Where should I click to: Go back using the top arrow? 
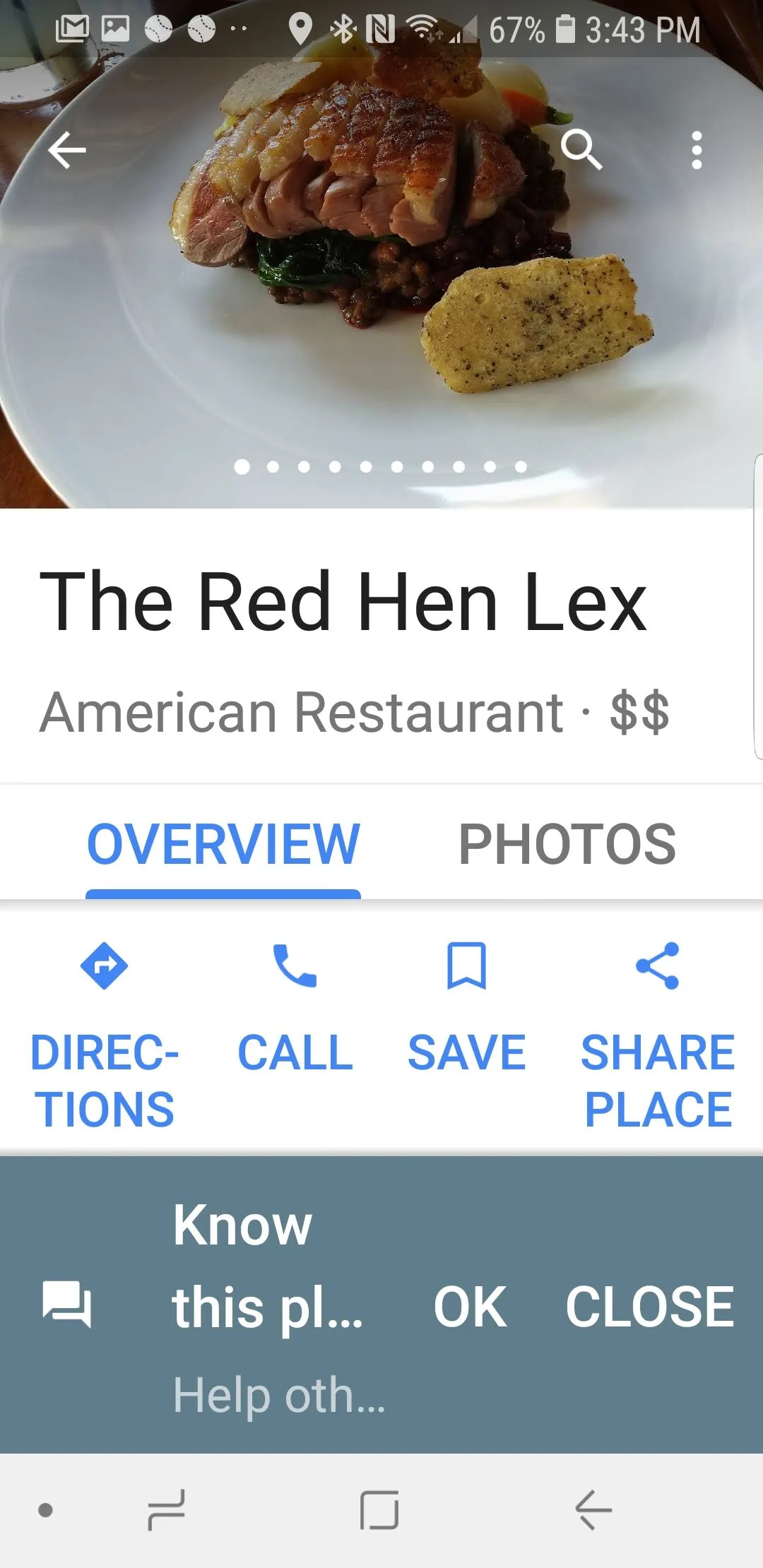click(67, 150)
